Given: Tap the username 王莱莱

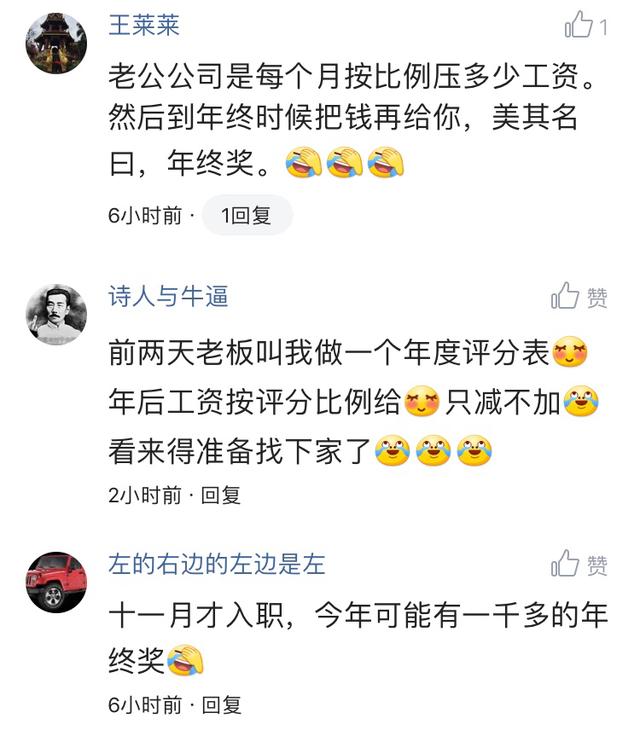Looking at the screenshot, I should [144, 26].
